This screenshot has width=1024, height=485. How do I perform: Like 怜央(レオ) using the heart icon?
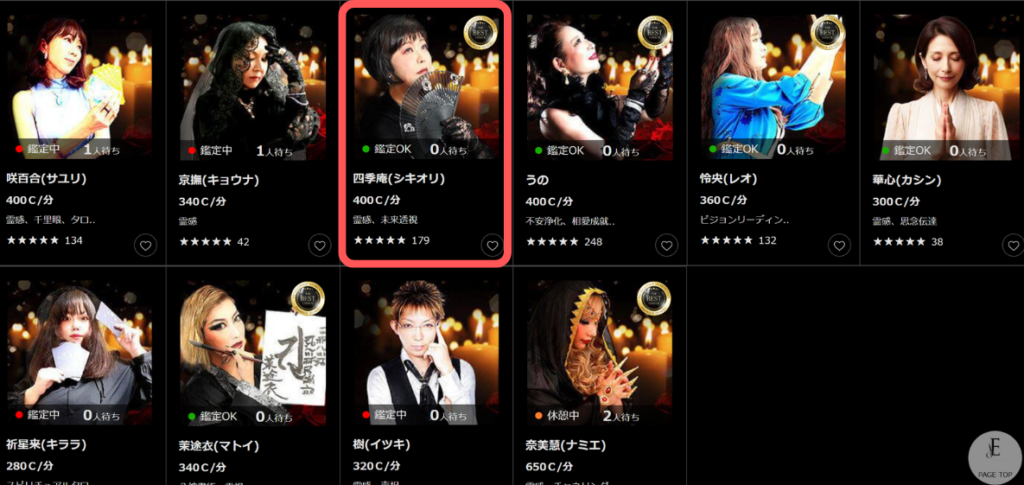point(839,245)
